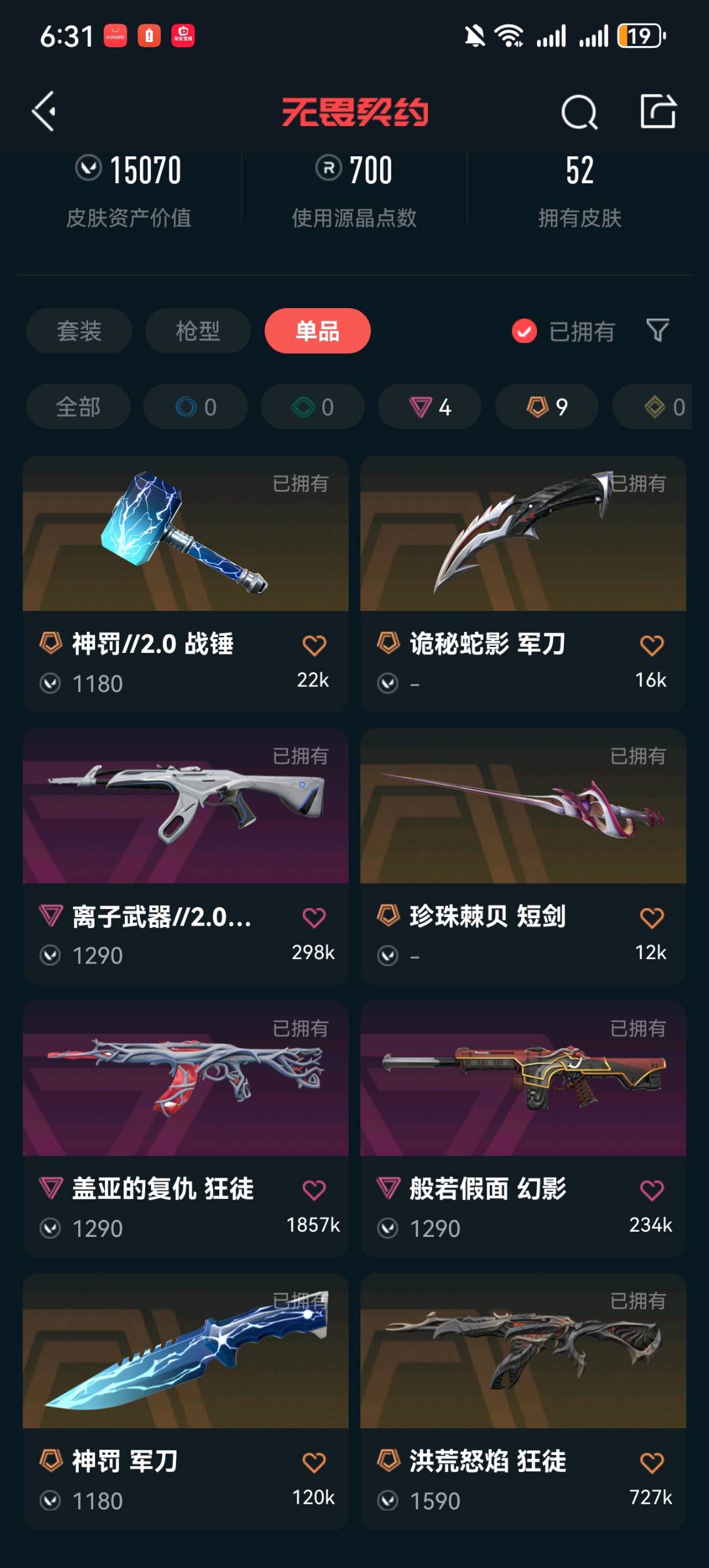This screenshot has width=709, height=1568.
Task: Filter by orange tier chip showing 9
Action: click(546, 407)
